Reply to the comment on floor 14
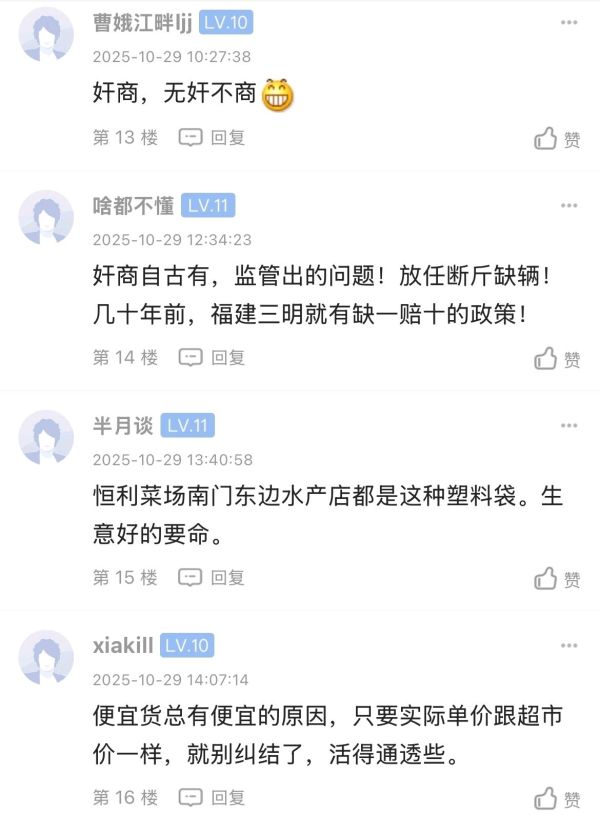Screen dimensions: 600x816 [212, 357]
